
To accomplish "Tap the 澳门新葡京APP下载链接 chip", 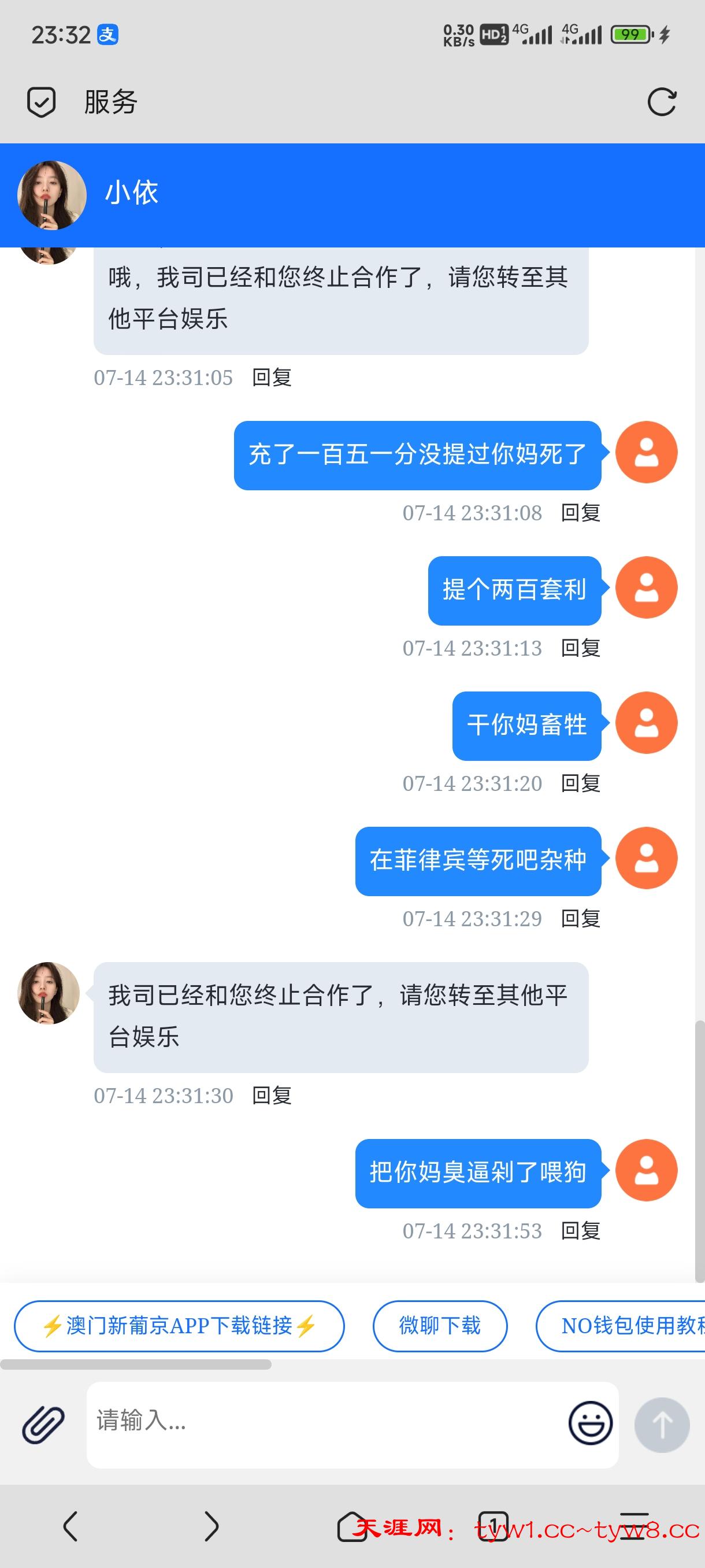I will pyautogui.click(x=179, y=1325).
